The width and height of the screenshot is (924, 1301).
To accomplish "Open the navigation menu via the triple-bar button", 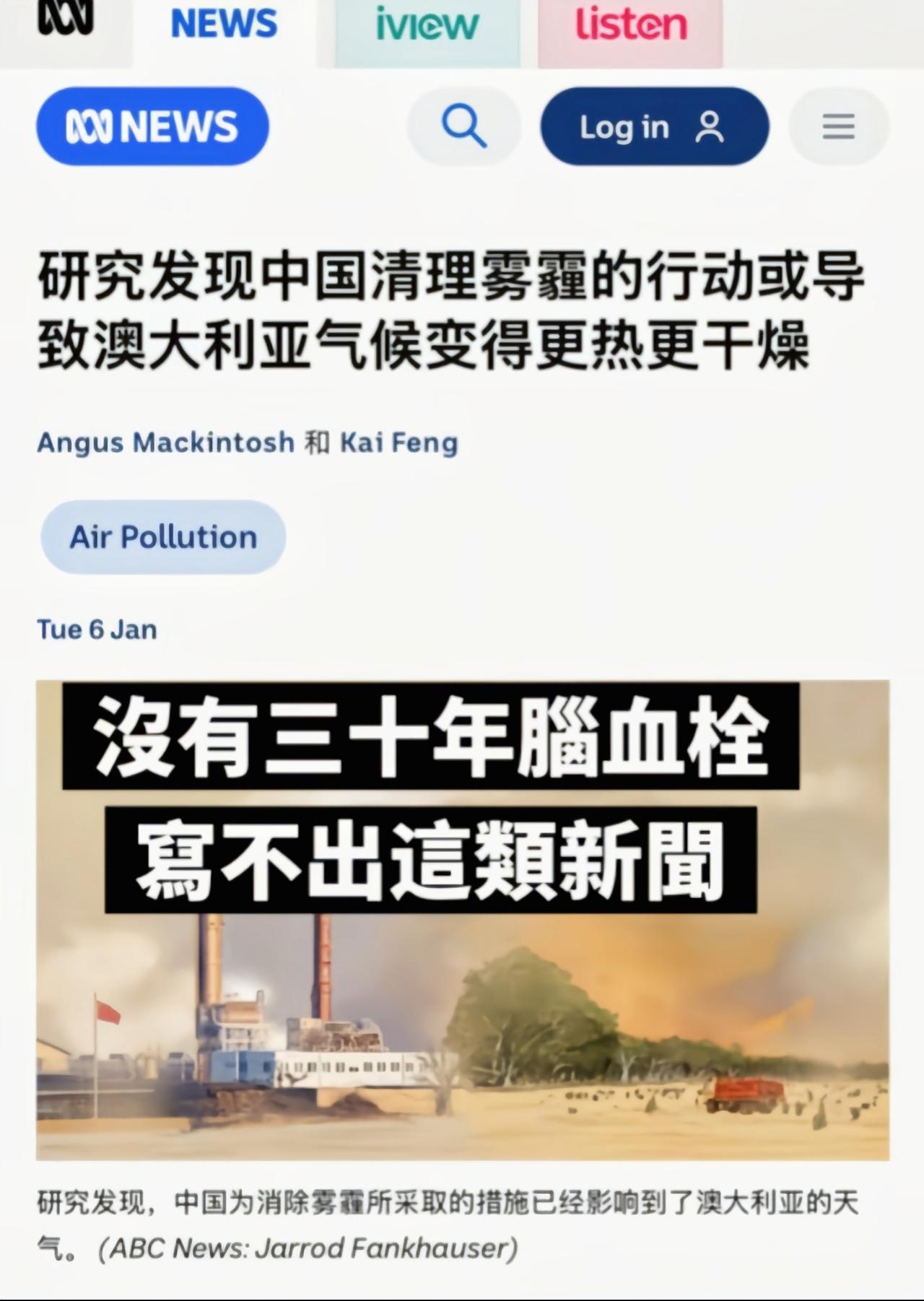I will (837, 126).
